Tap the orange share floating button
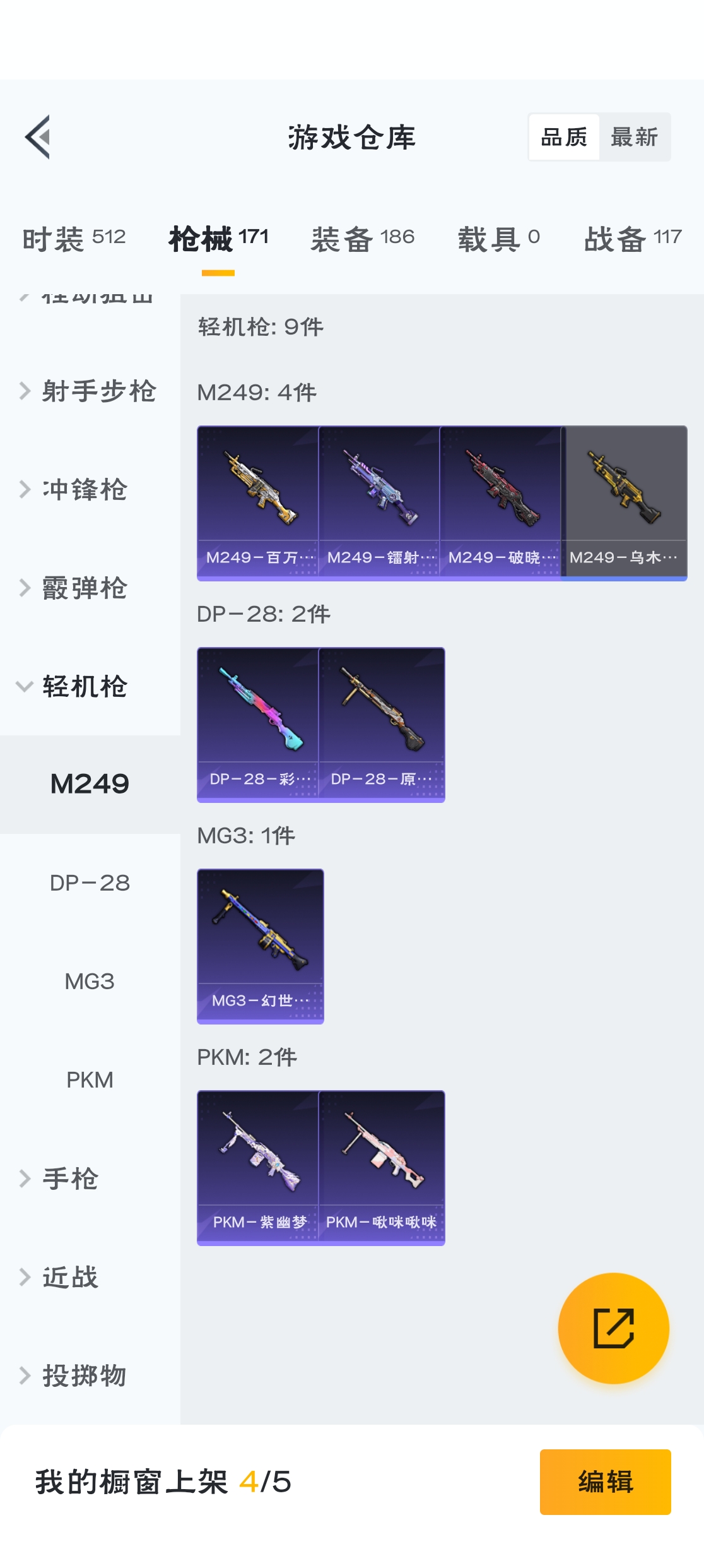704x1568 pixels. coord(613,1328)
